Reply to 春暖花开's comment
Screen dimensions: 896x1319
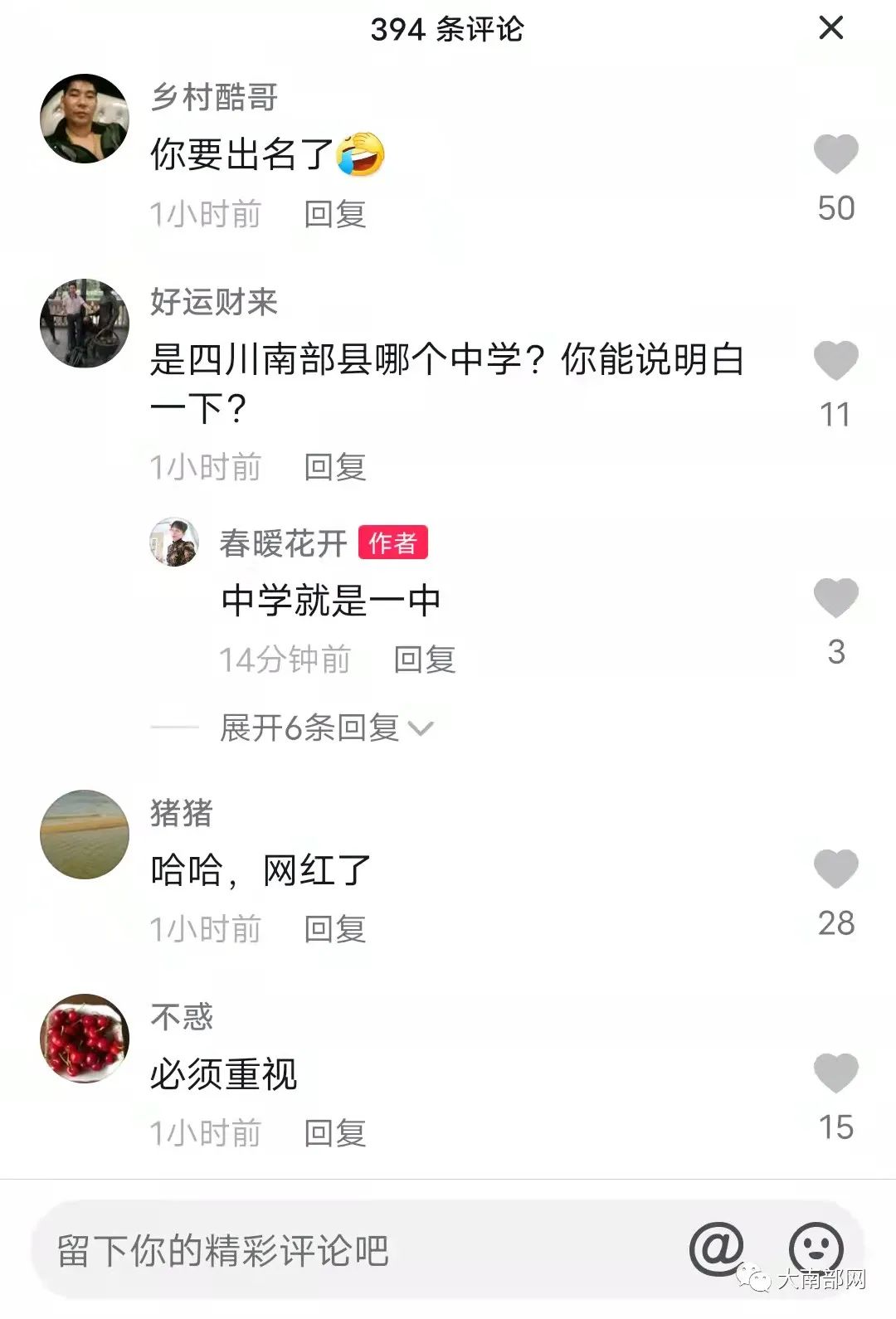coord(424,659)
